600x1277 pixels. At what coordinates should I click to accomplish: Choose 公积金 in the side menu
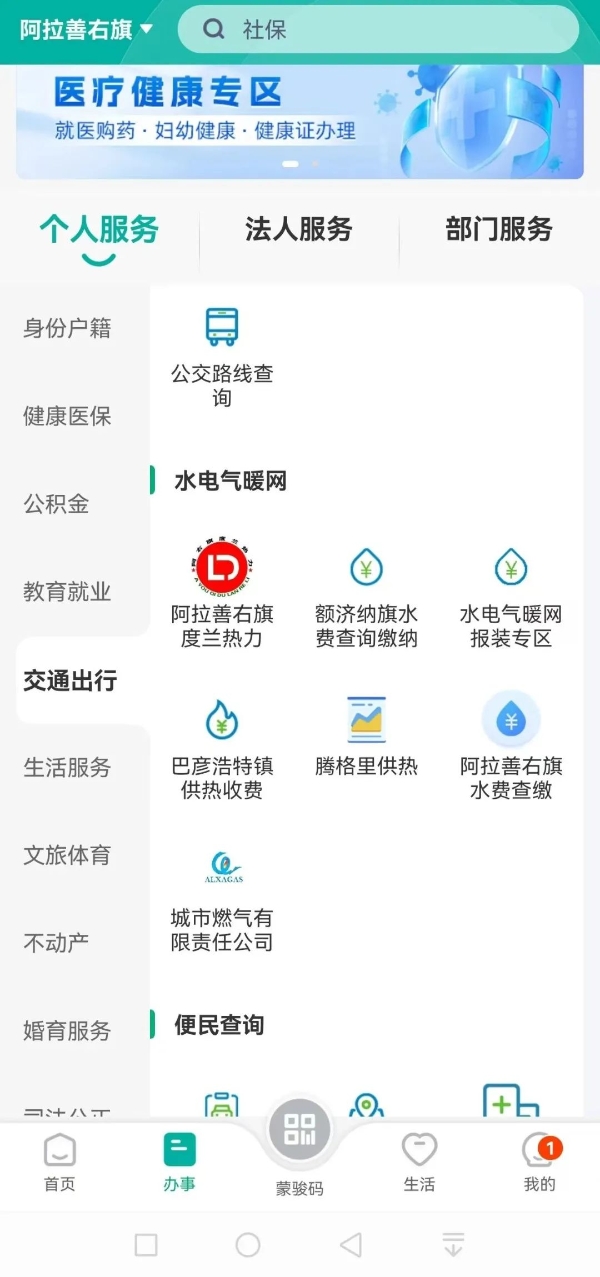point(57,504)
